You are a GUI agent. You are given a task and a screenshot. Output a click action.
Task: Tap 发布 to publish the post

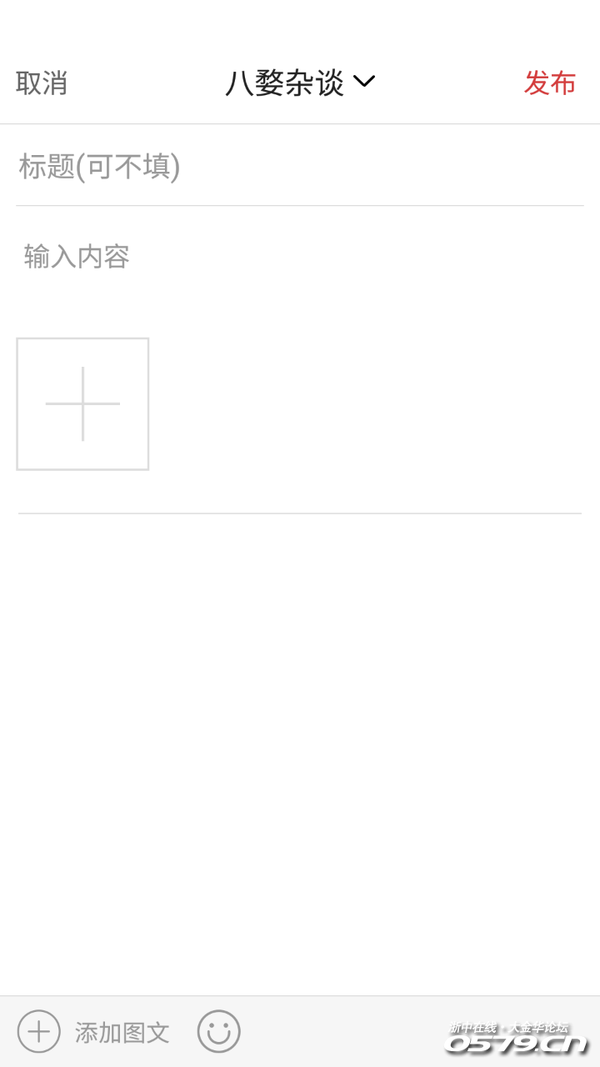(549, 83)
